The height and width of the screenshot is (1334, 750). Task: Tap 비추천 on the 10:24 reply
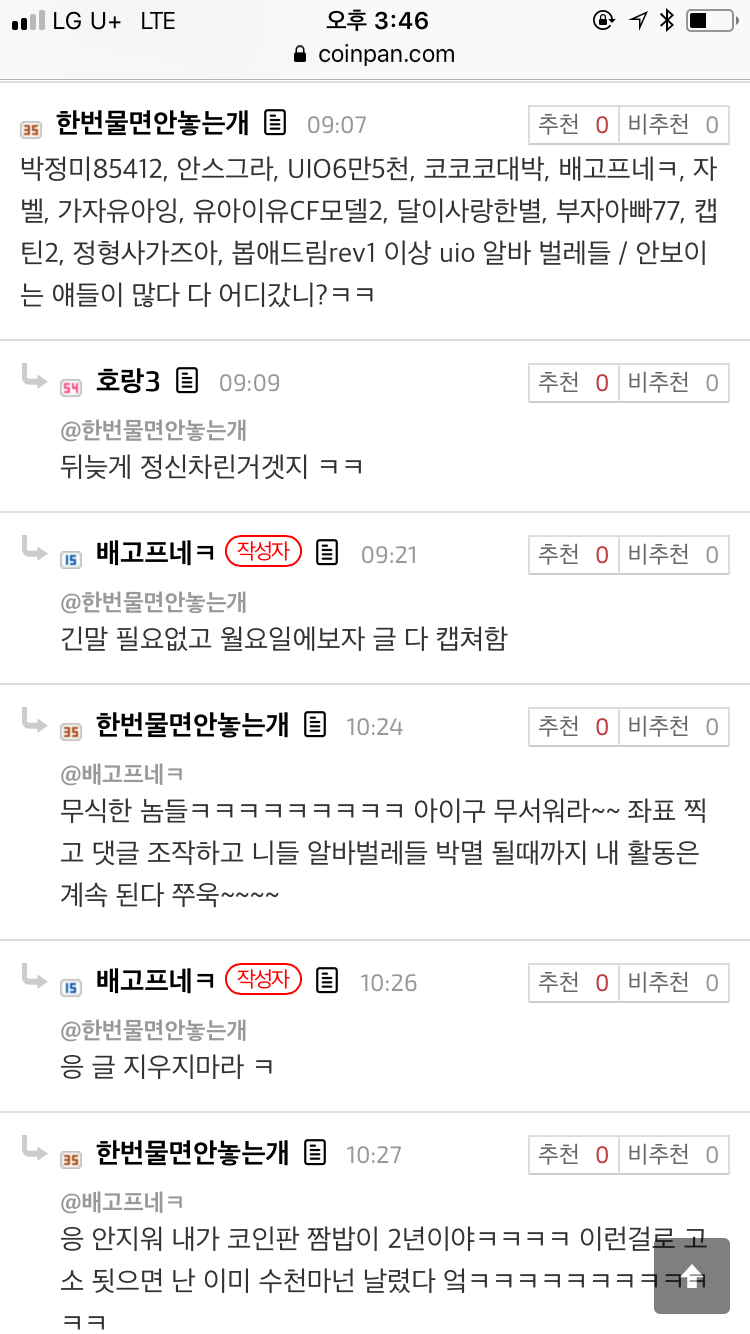click(x=673, y=727)
